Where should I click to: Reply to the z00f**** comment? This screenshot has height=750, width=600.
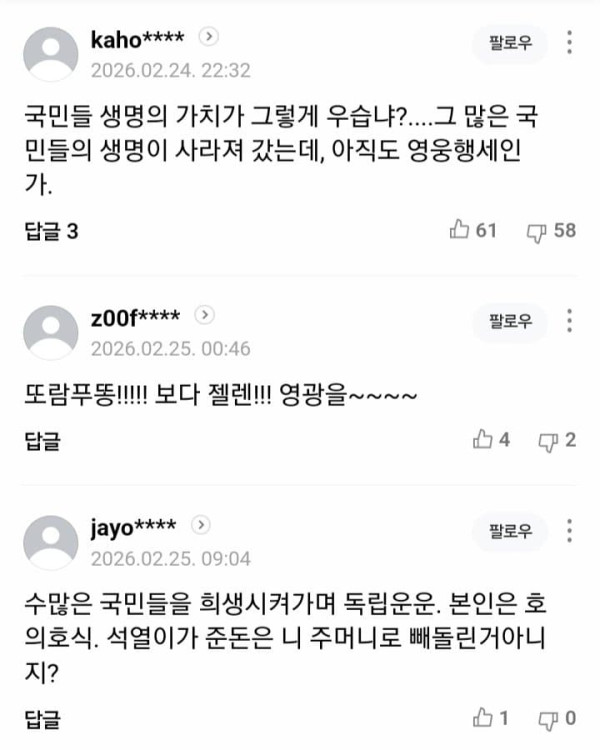pyautogui.click(x=40, y=440)
